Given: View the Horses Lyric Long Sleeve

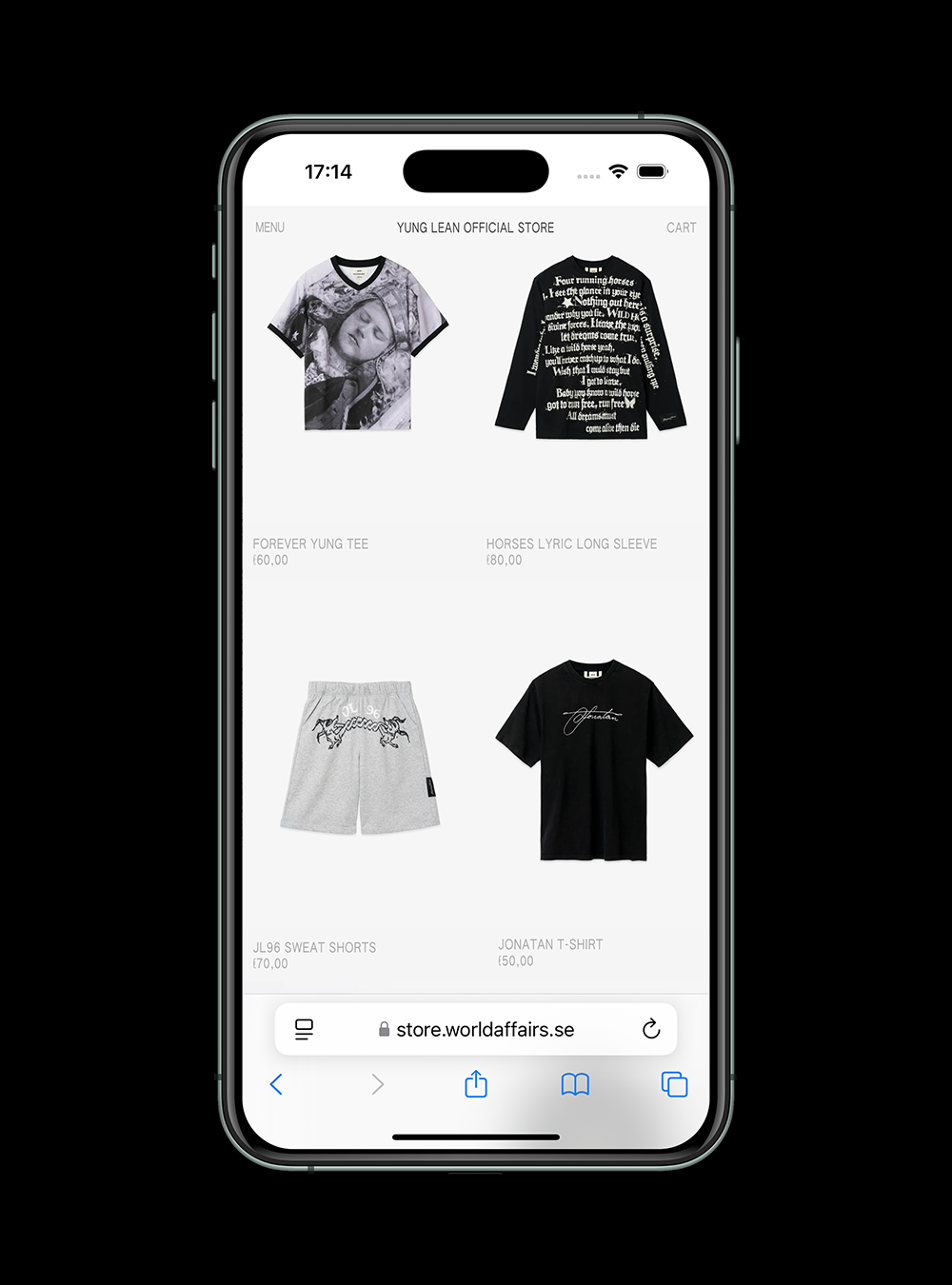Looking at the screenshot, I should click(x=591, y=347).
